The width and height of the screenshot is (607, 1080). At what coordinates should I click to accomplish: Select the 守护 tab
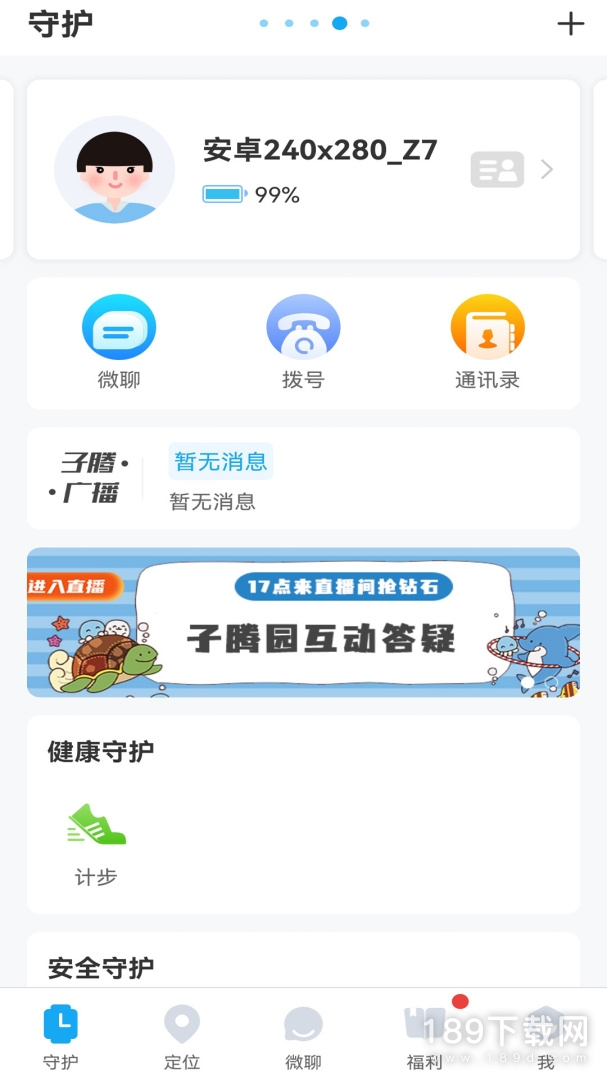pyautogui.click(x=61, y=1035)
